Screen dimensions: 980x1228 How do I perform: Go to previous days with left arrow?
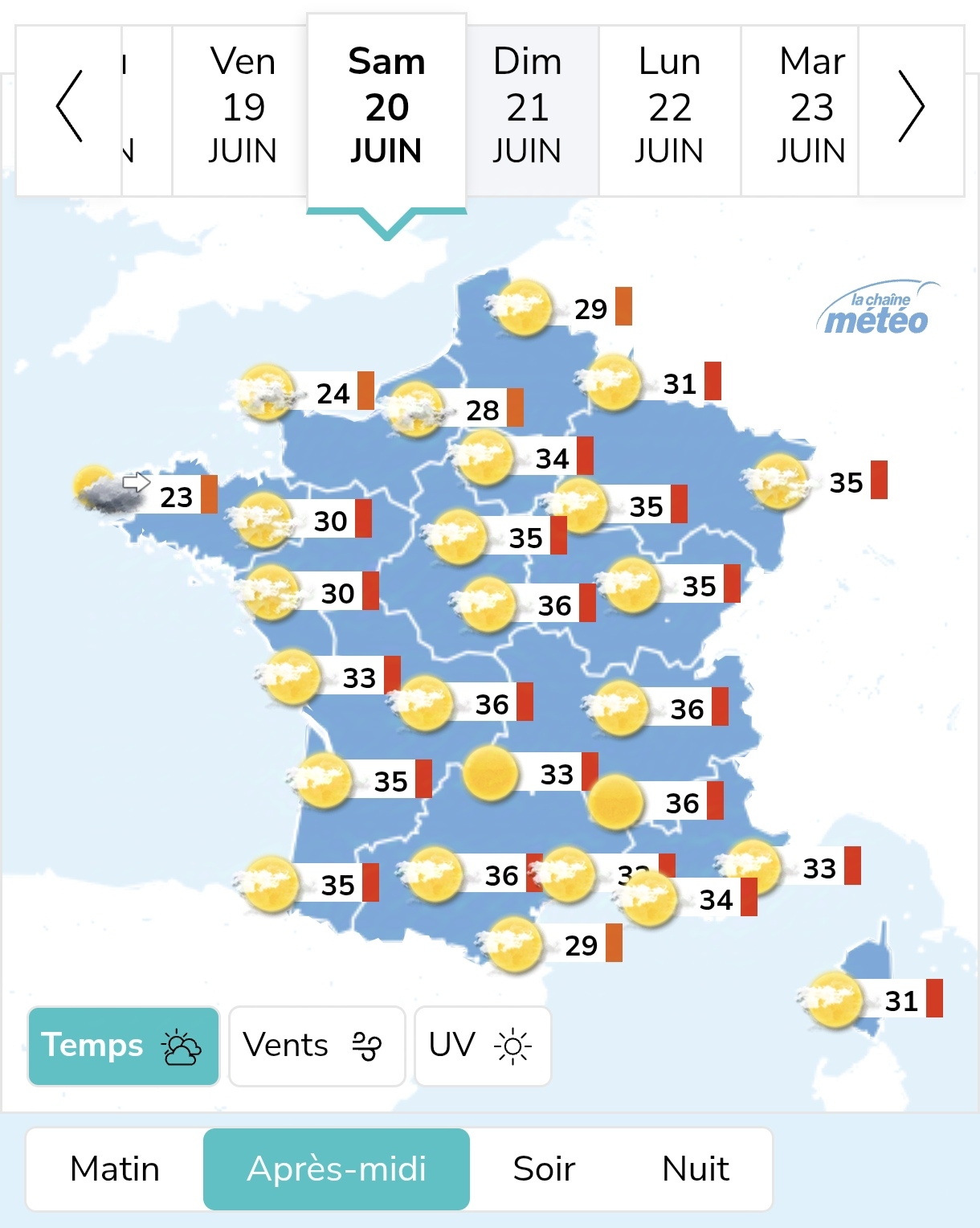(69, 107)
